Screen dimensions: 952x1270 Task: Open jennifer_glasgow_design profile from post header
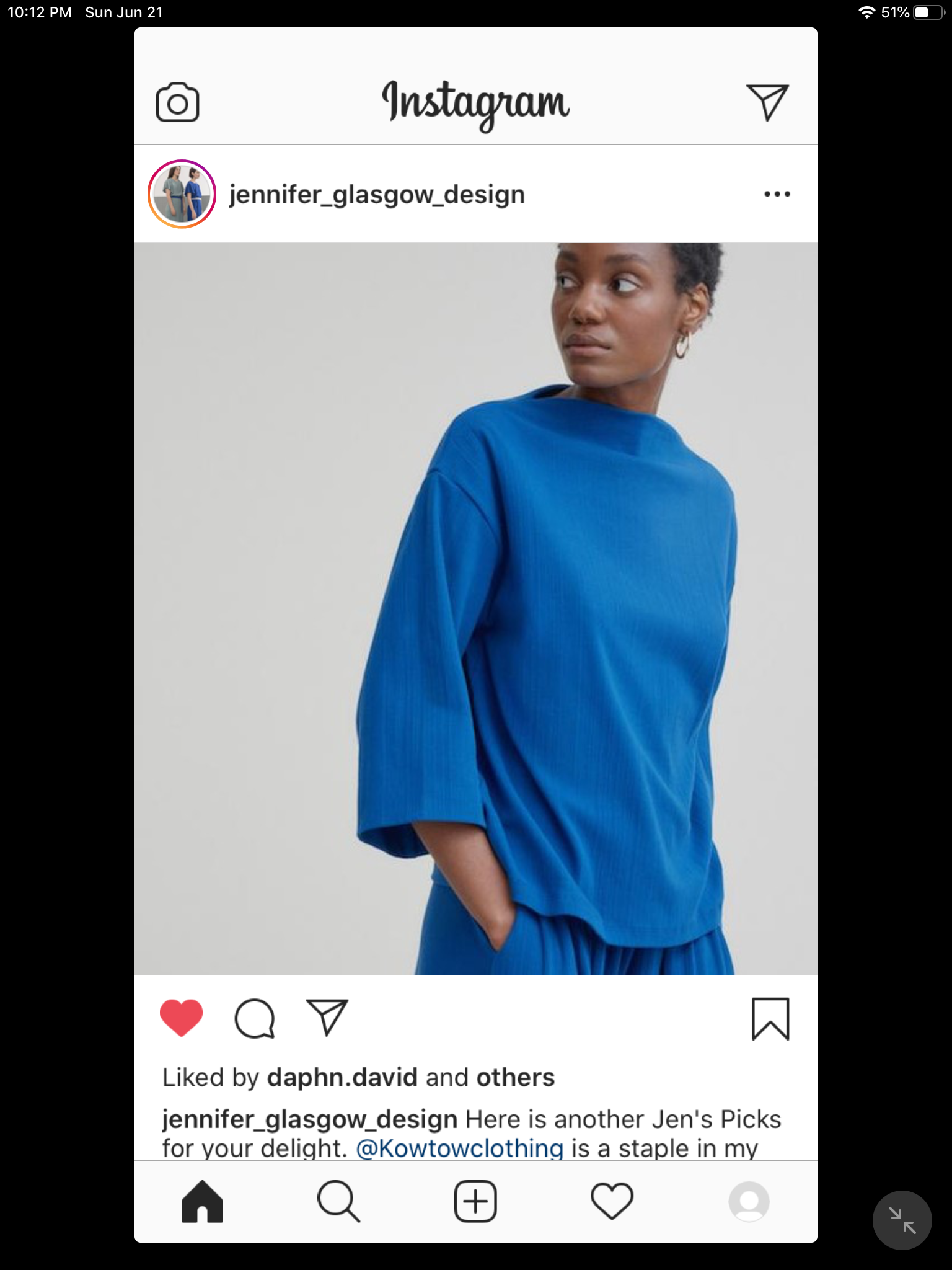[x=377, y=195]
